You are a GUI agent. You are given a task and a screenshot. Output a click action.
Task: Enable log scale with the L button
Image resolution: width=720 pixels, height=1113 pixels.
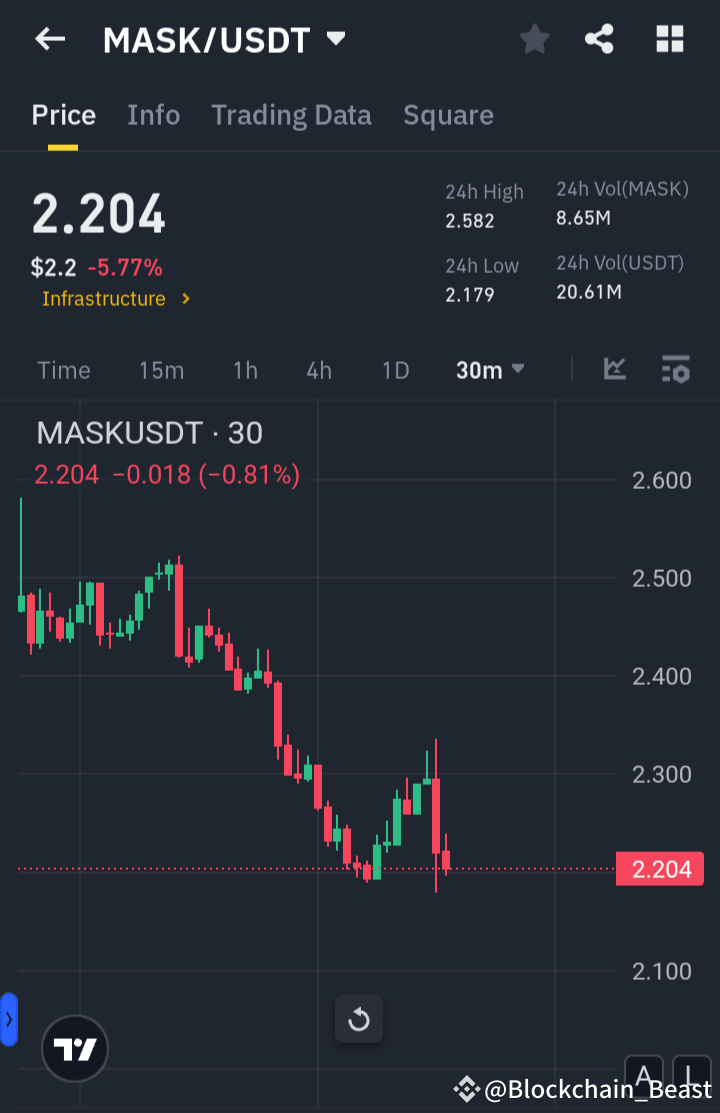(691, 1075)
